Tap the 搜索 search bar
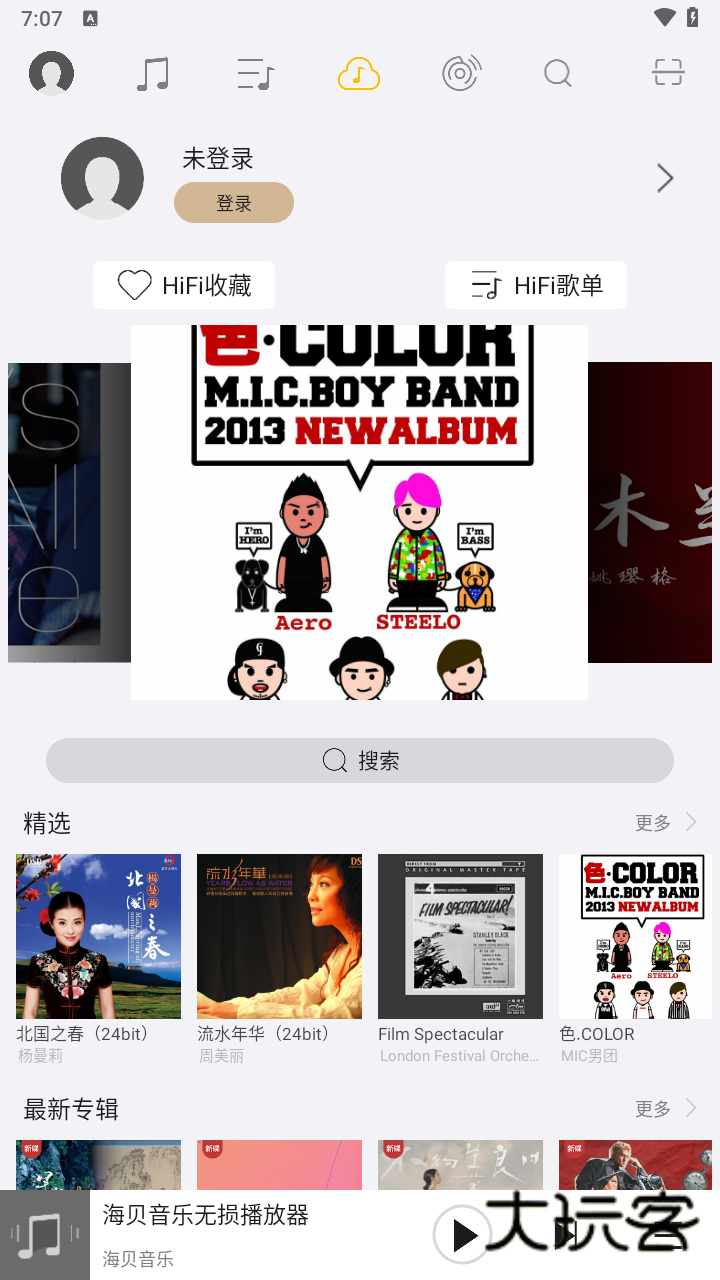The height and width of the screenshot is (1280, 720). 359,760
